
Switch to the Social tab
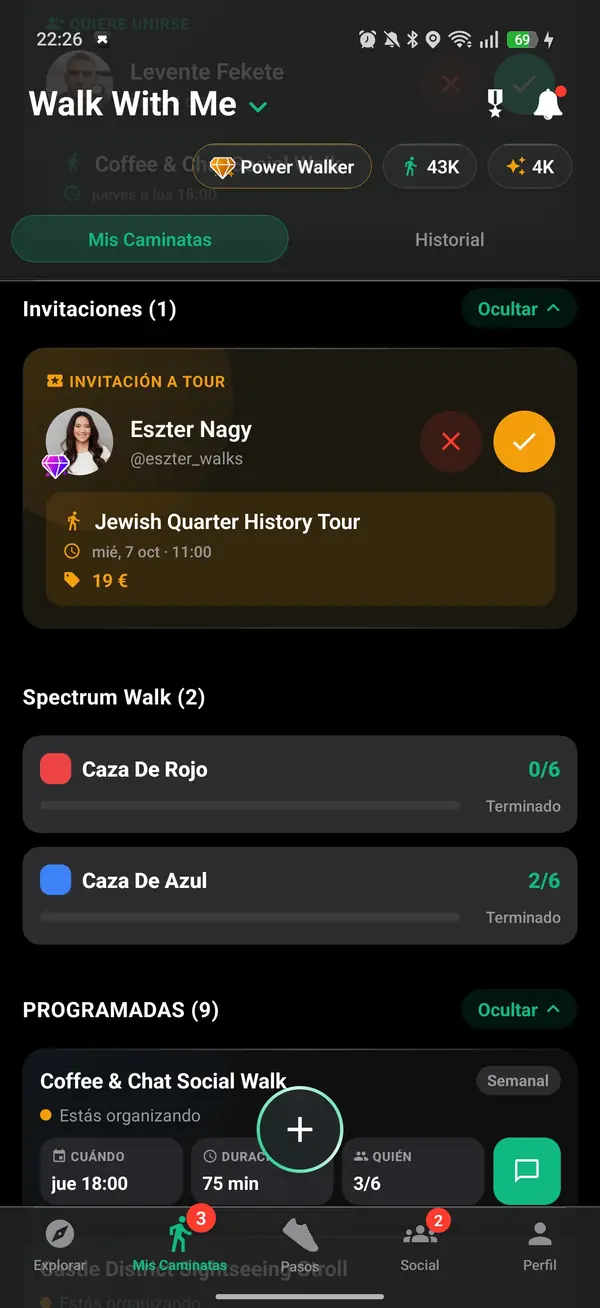coord(420,1245)
